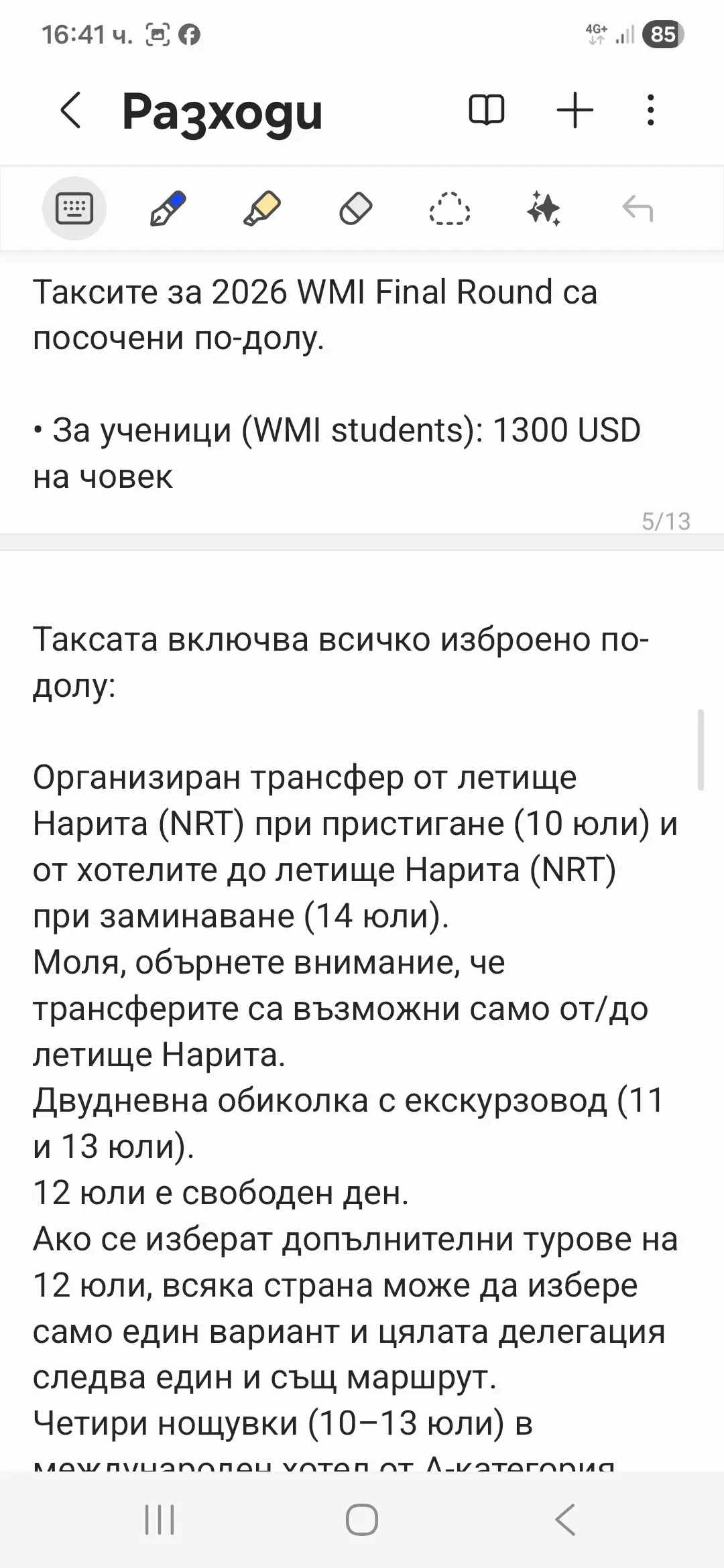The height and width of the screenshot is (1568, 724).
Task: Go to the home screen
Action: 362,1520
